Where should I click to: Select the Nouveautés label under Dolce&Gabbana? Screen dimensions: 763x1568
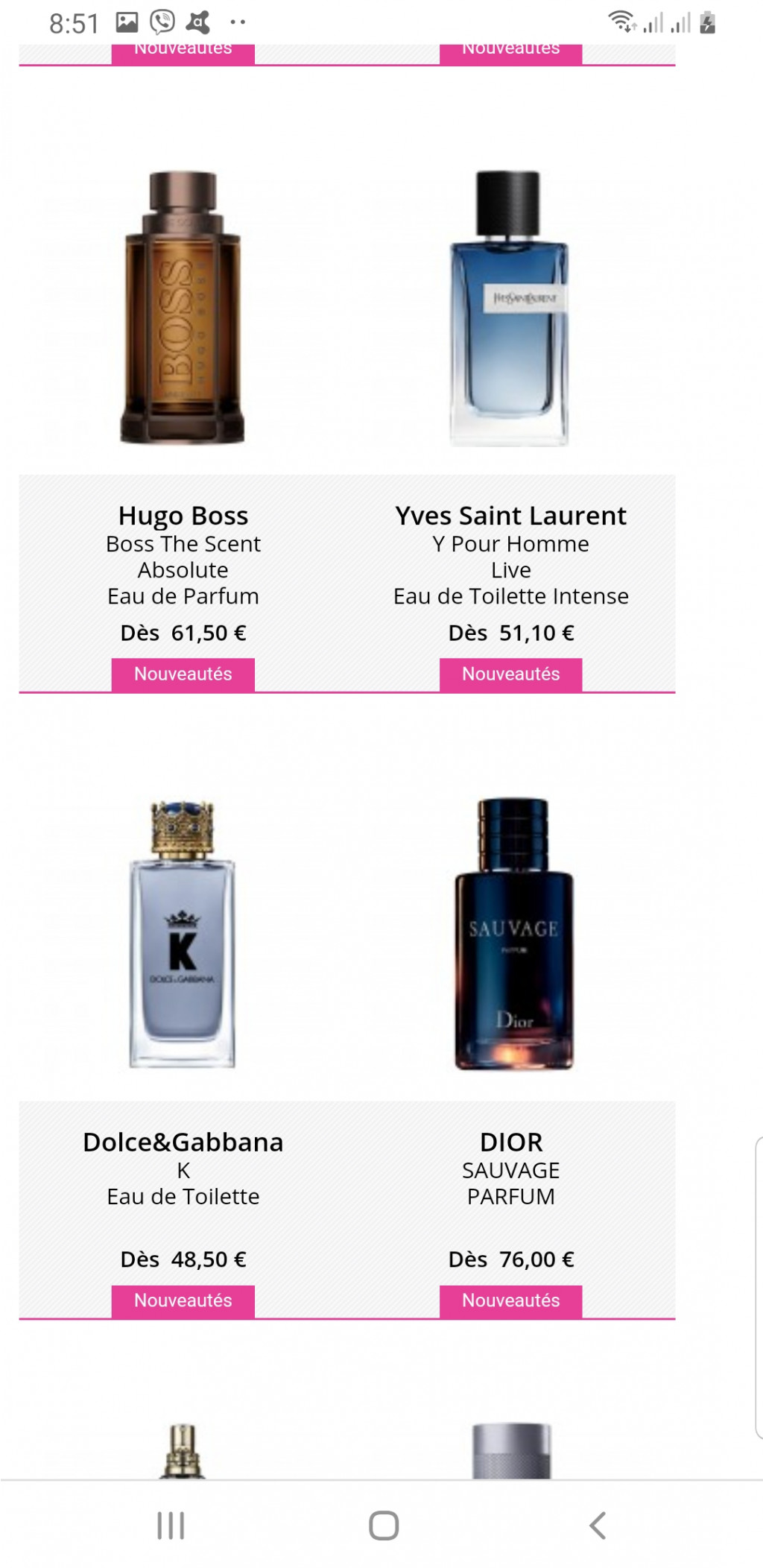pyautogui.click(x=183, y=1300)
